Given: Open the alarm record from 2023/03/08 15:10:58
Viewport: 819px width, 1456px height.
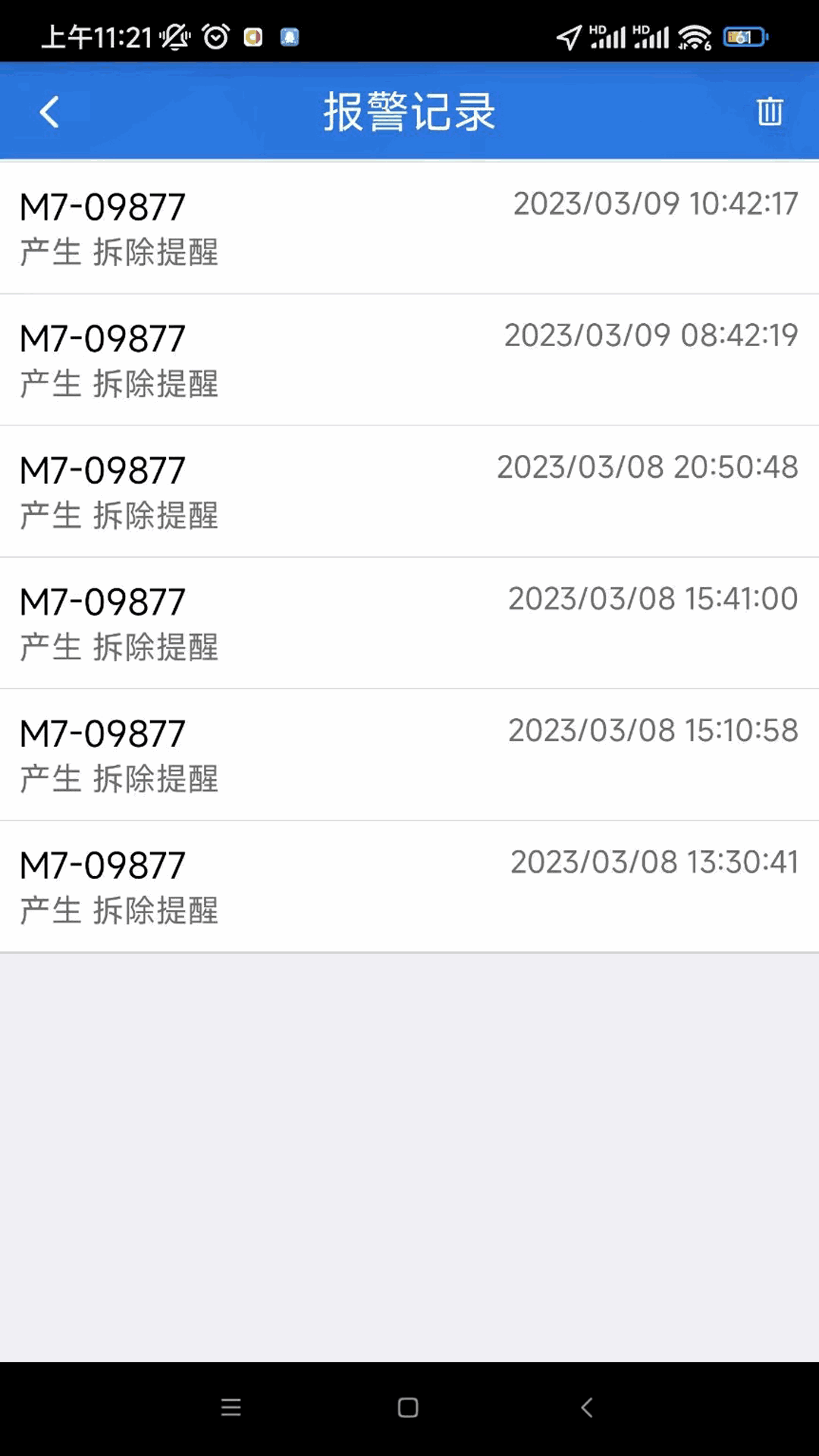Looking at the screenshot, I should pos(409,755).
